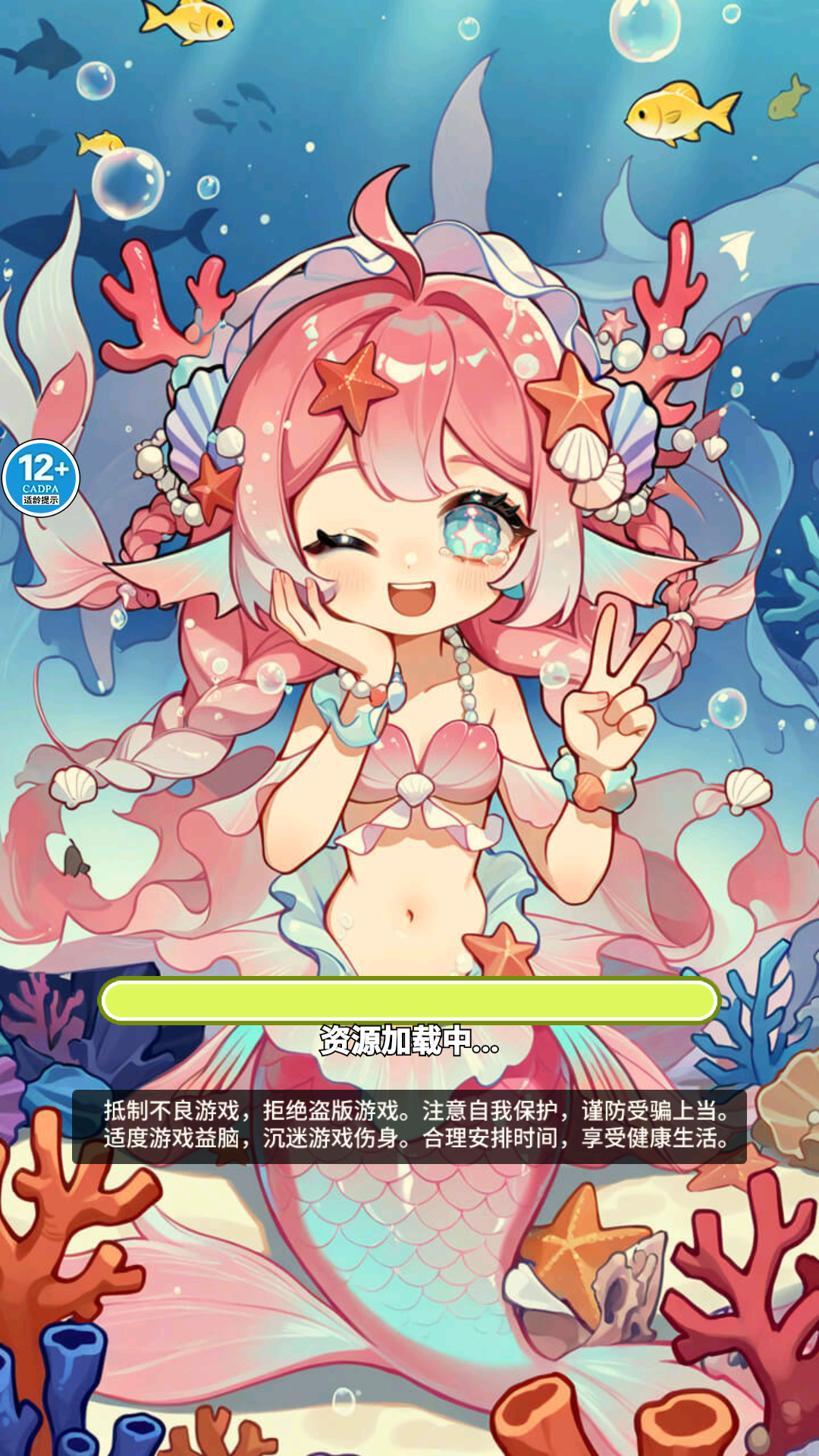
Task: Open the 12+ CADPA age rating notice
Action: (41, 478)
